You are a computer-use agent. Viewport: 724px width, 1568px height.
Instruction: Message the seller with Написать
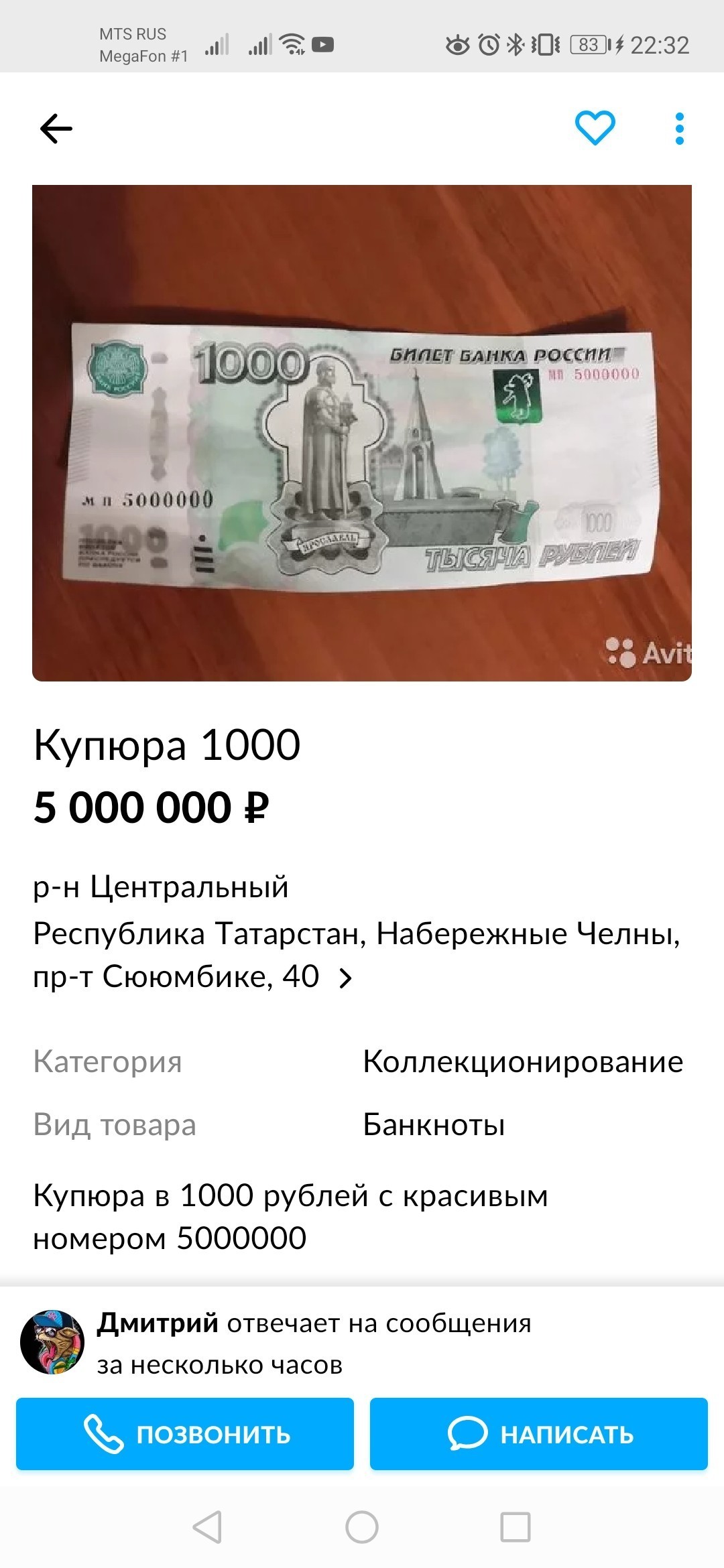(539, 1434)
